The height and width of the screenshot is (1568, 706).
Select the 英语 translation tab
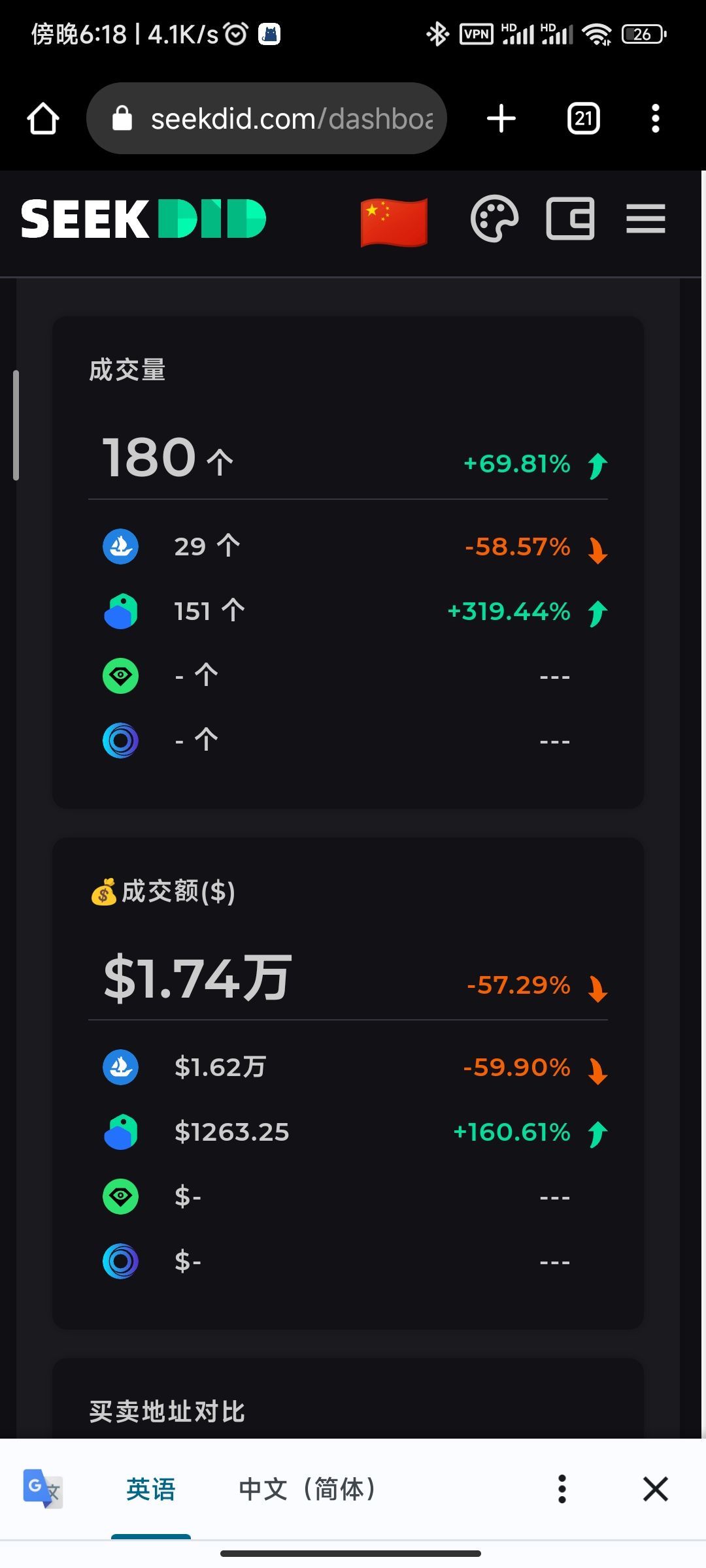tap(151, 1489)
